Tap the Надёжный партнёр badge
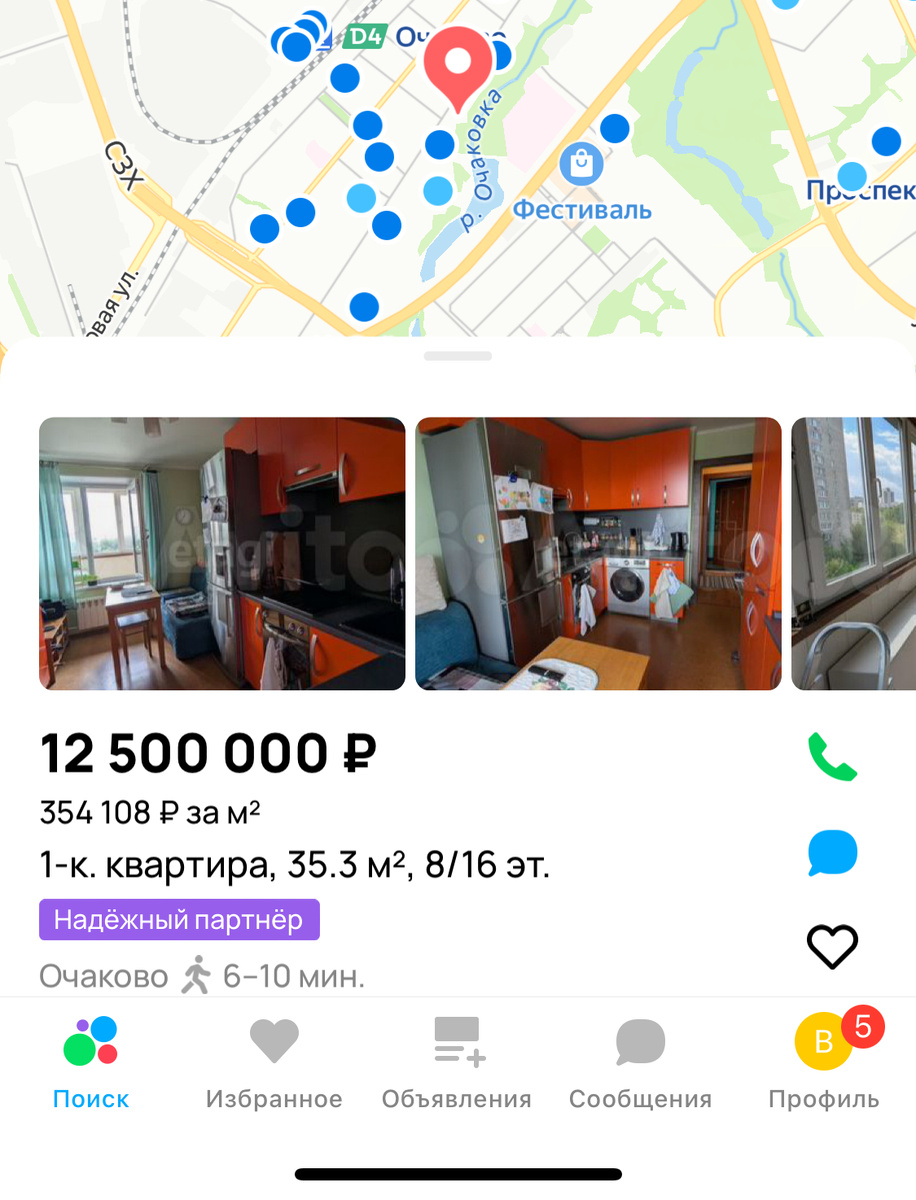This screenshot has height=1200, width=916. click(179, 920)
